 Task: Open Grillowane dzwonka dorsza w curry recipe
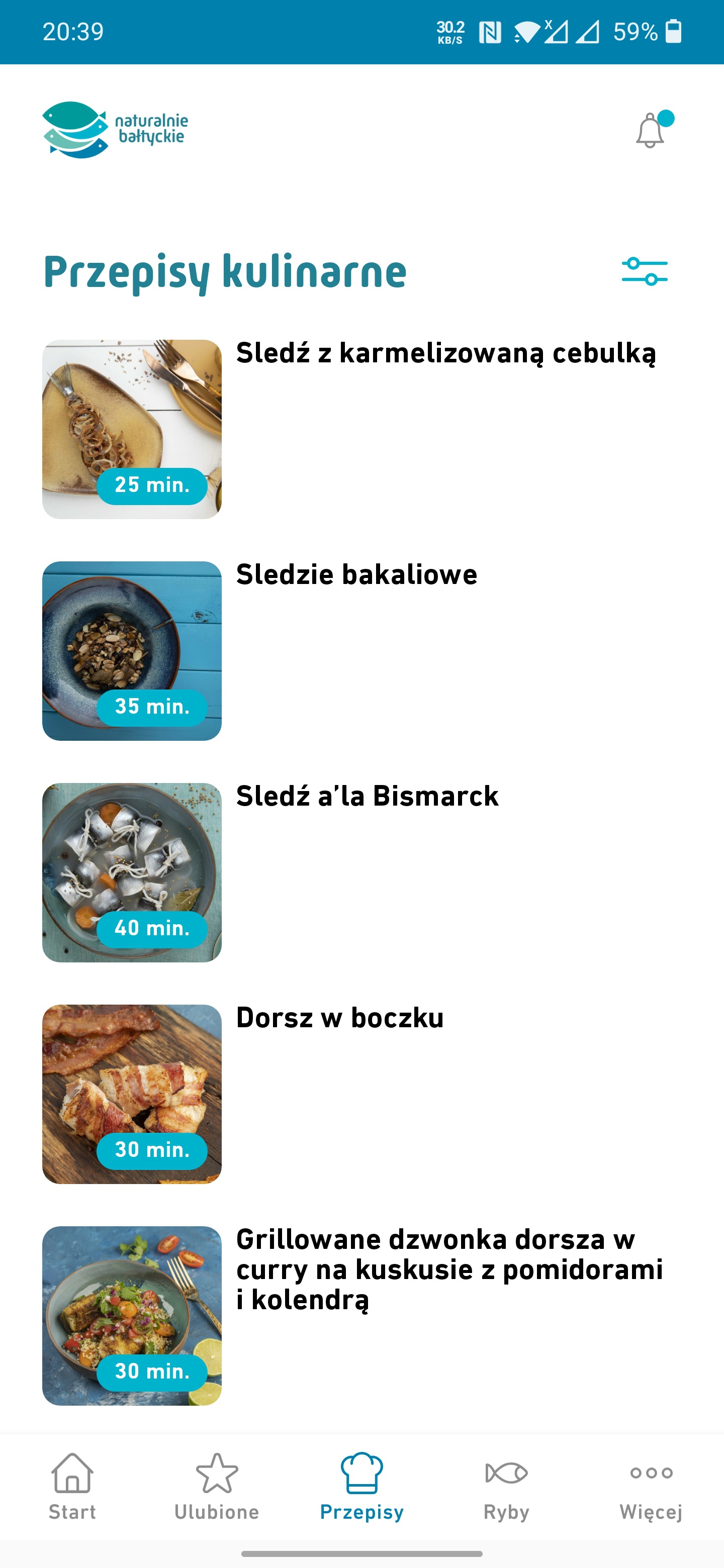(449, 1269)
